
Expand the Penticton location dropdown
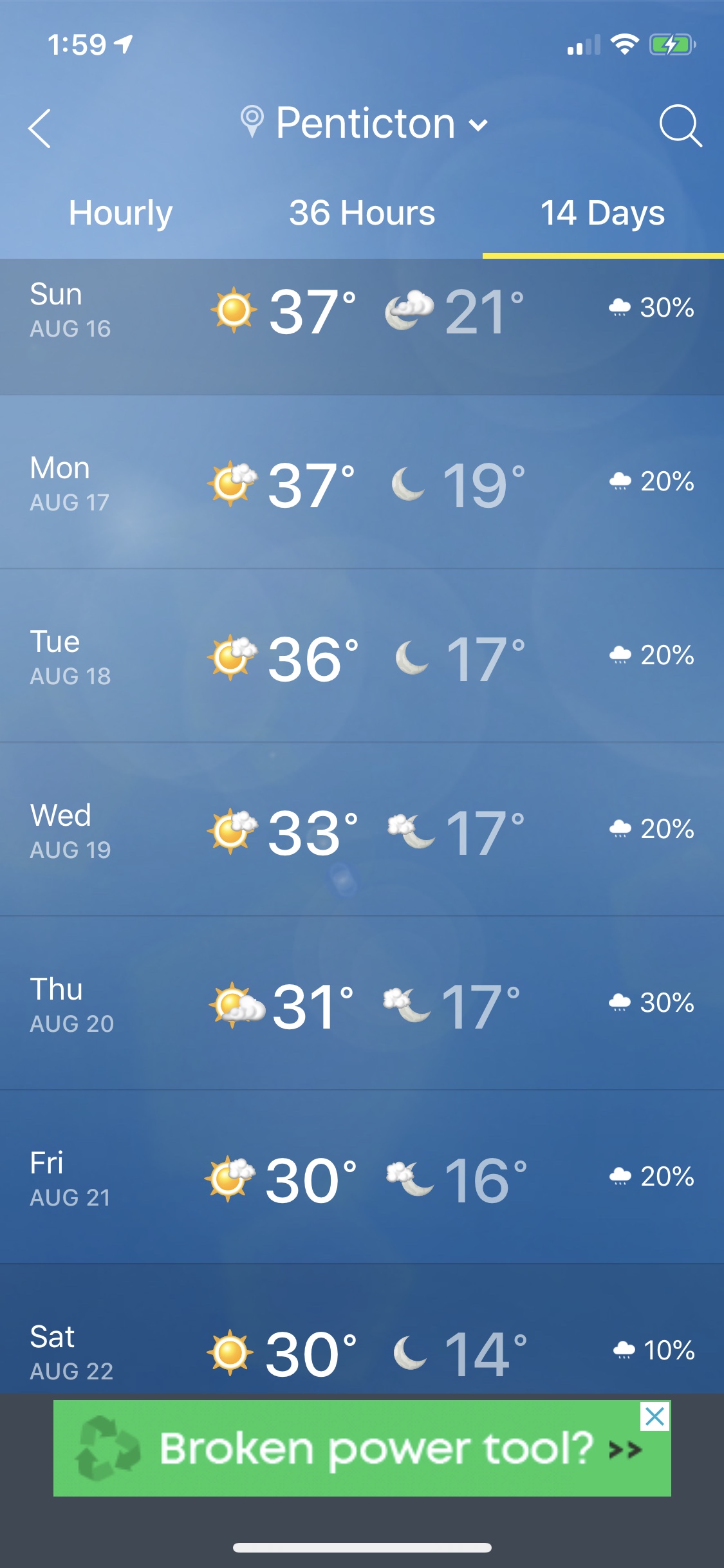[364, 123]
